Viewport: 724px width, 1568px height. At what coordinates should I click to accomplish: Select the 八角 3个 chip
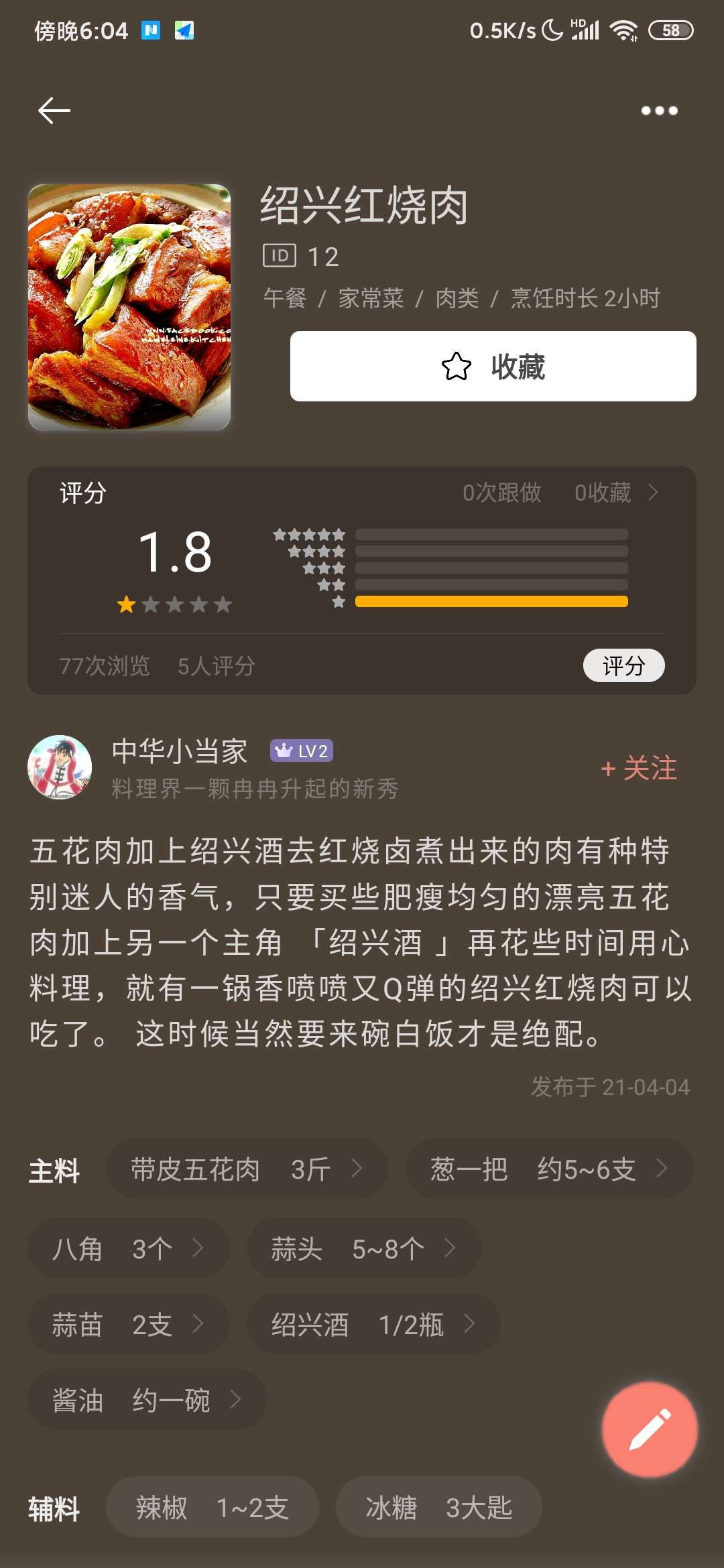[128, 1248]
